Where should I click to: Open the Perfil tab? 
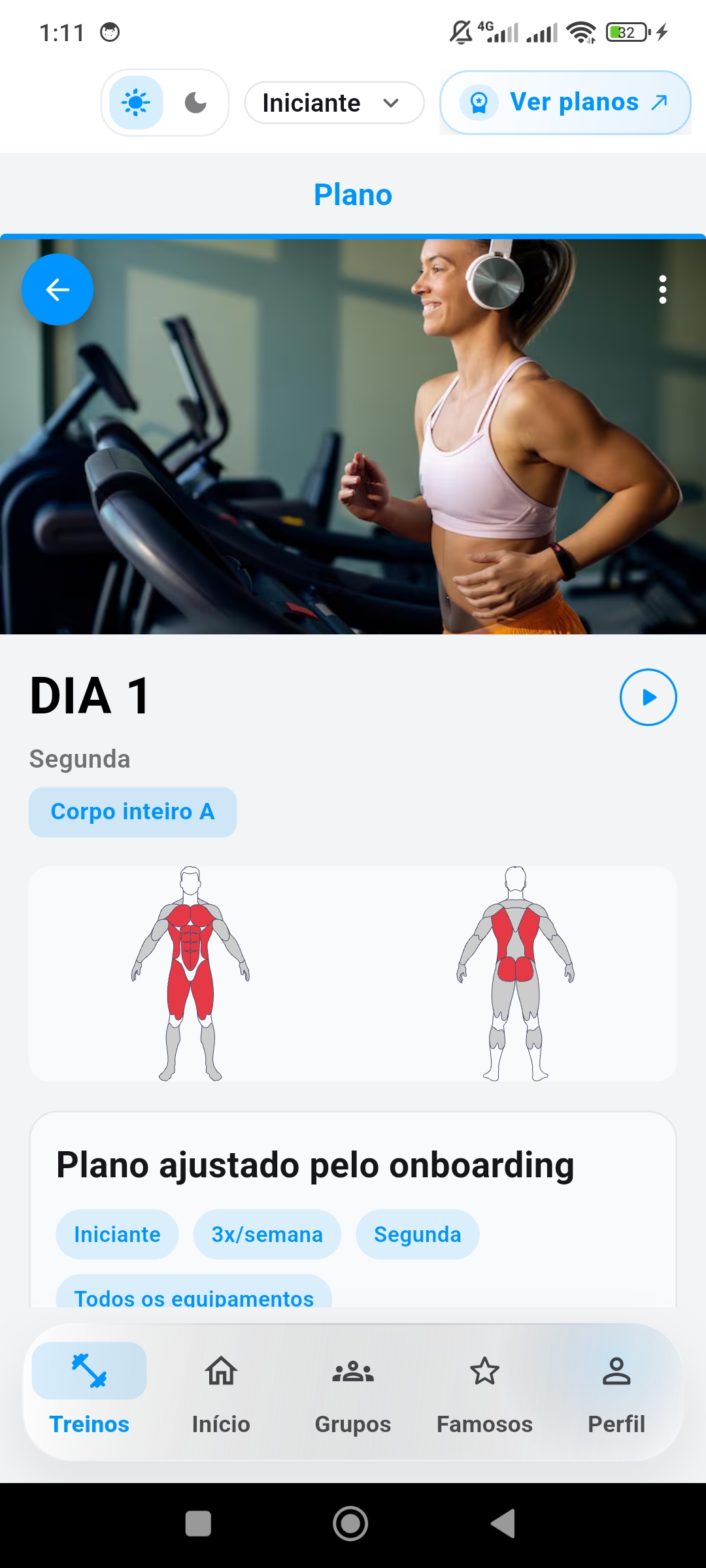tap(616, 1393)
